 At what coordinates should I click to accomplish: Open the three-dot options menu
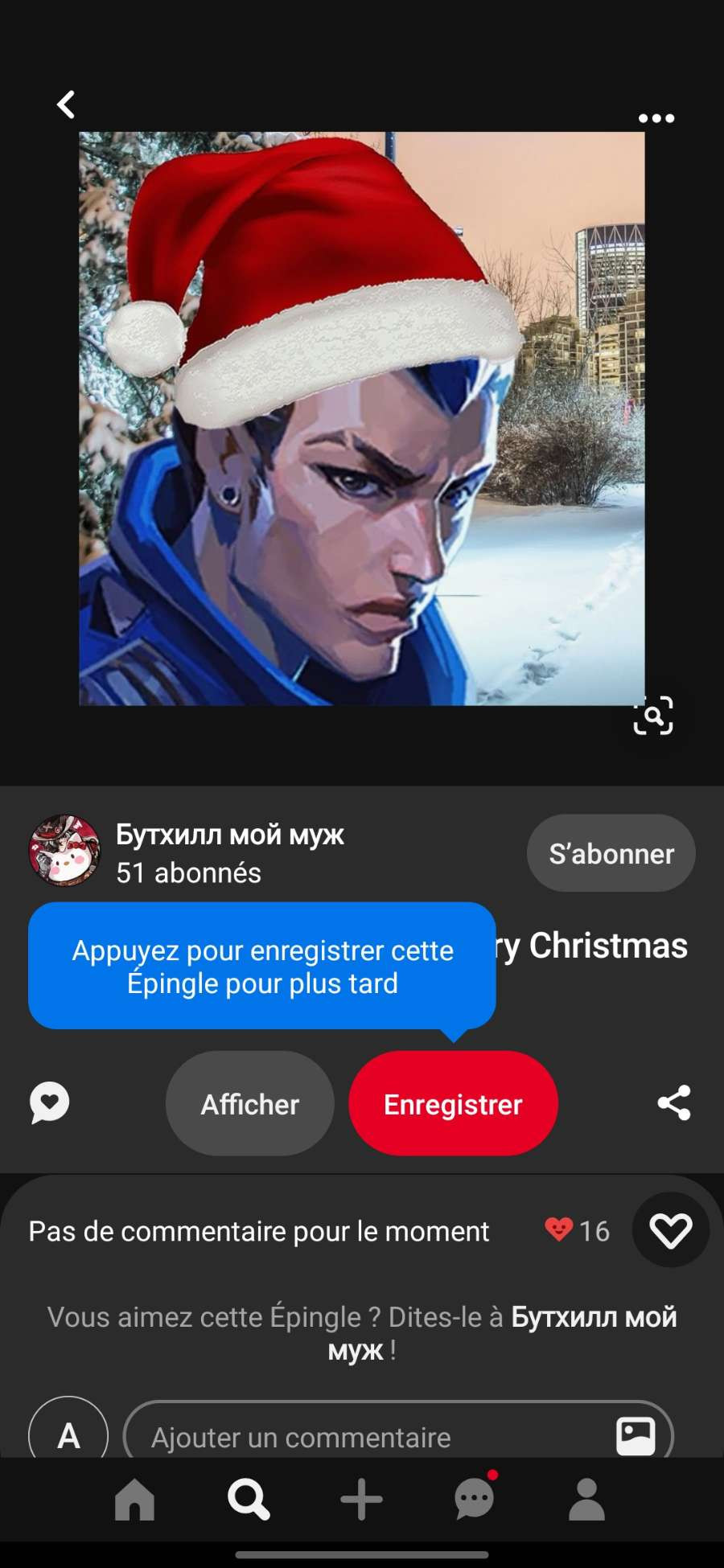click(656, 118)
